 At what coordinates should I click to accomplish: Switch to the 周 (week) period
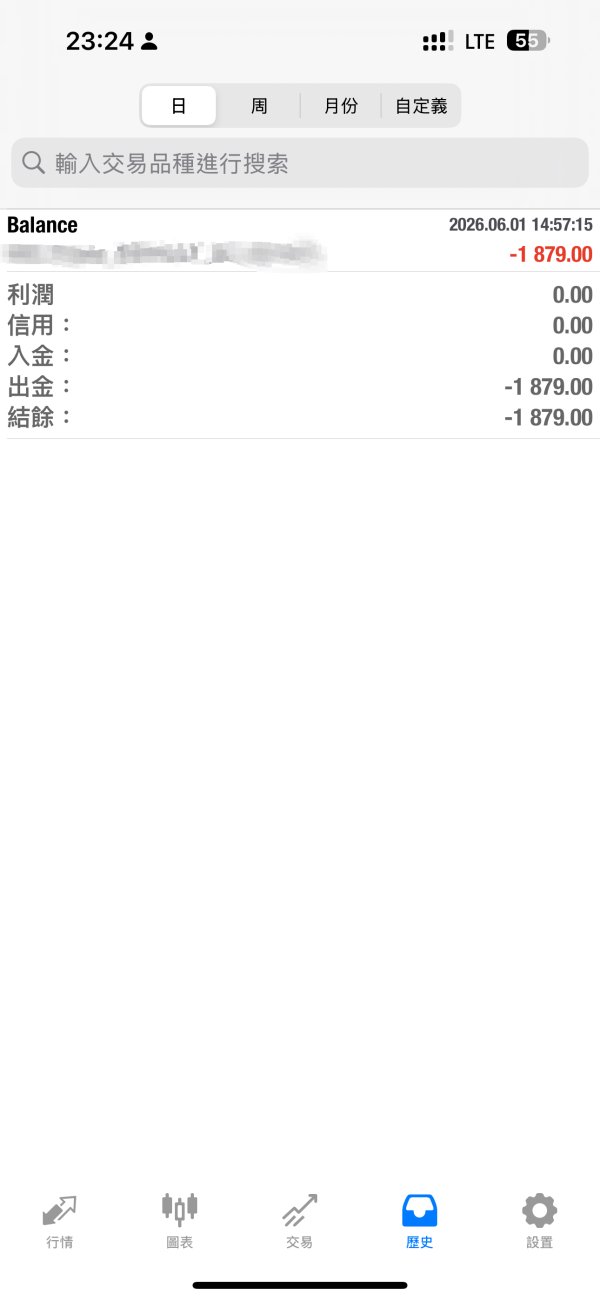point(259,106)
